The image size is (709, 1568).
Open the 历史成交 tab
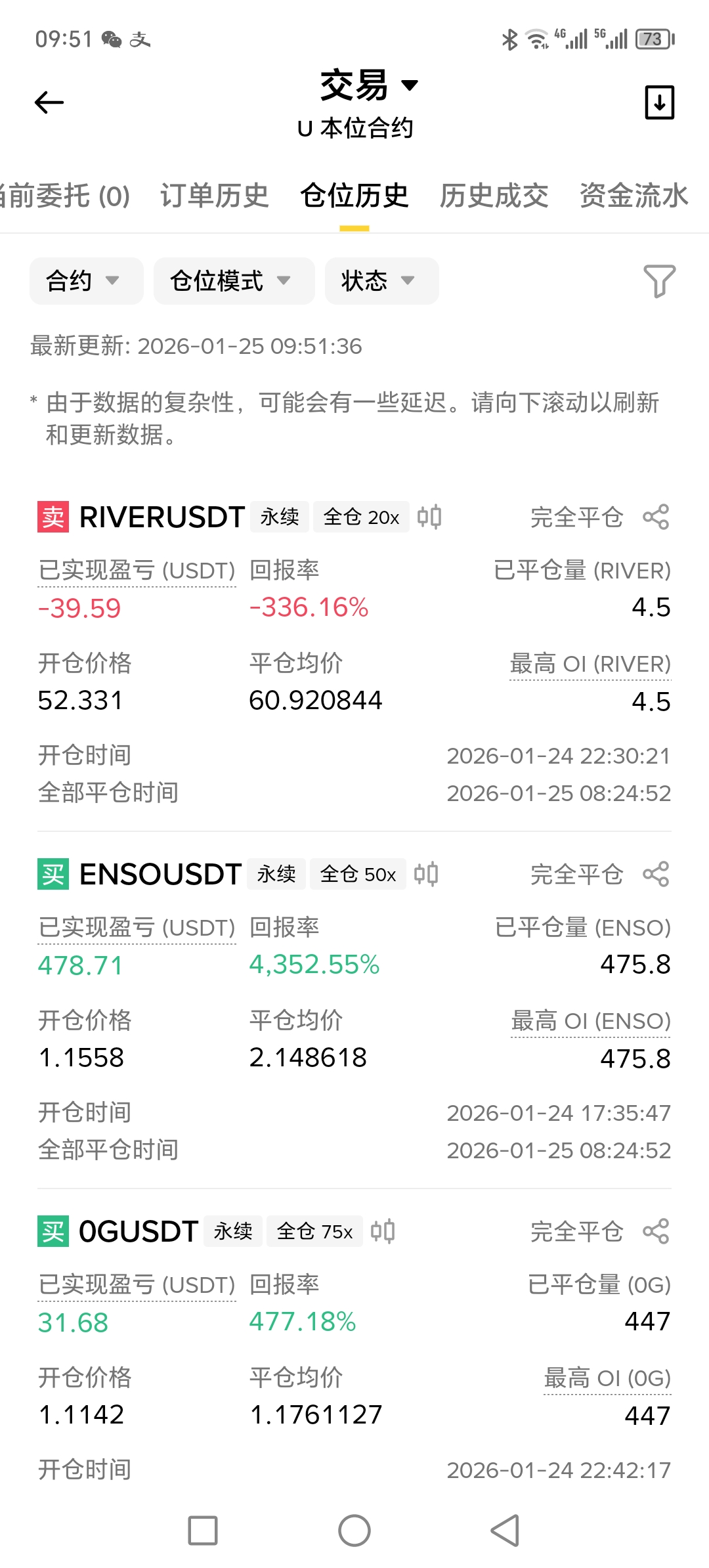point(494,196)
